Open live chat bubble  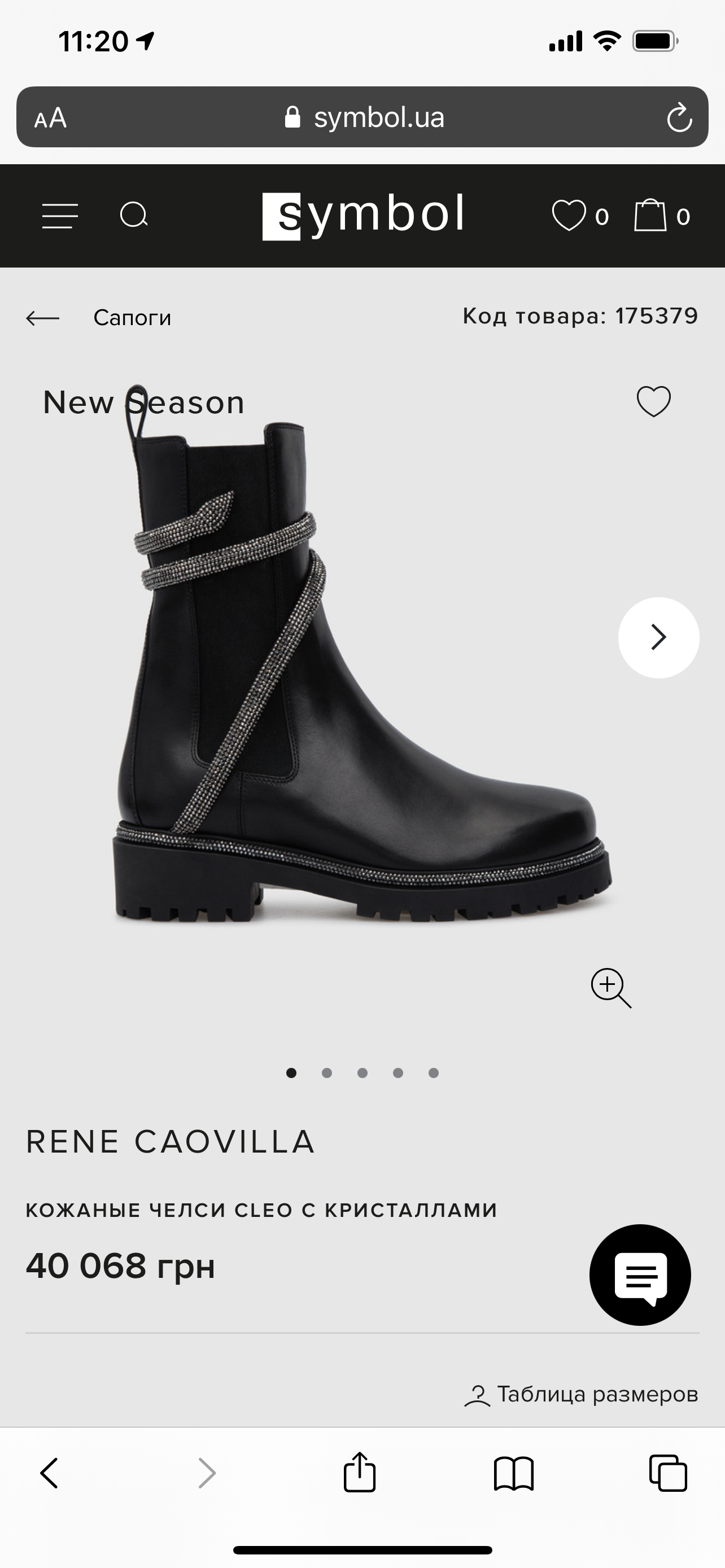640,1275
